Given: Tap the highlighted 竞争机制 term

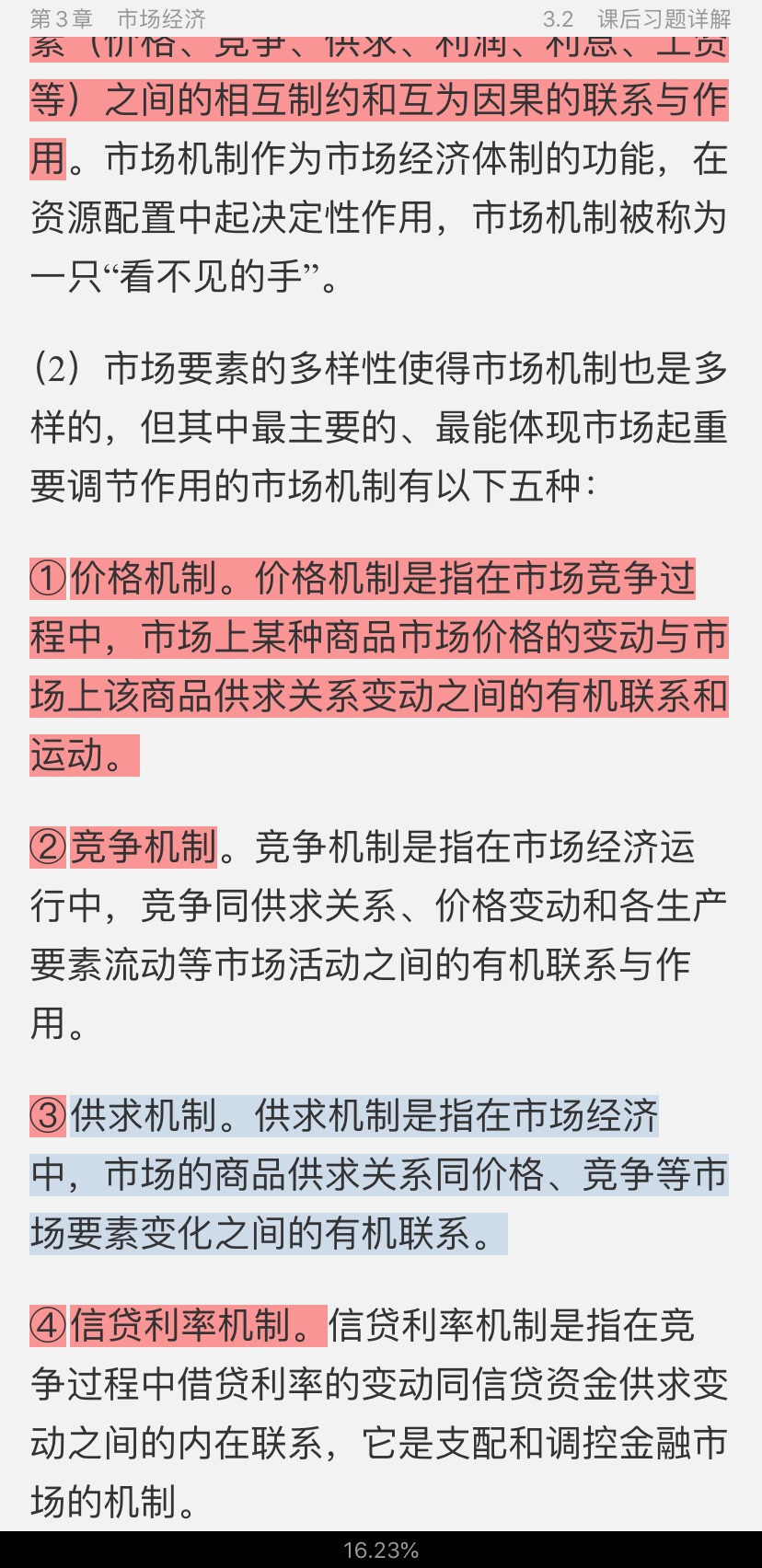Looking at the screenshot, I should pyautogui.click(x=143, y=847).
